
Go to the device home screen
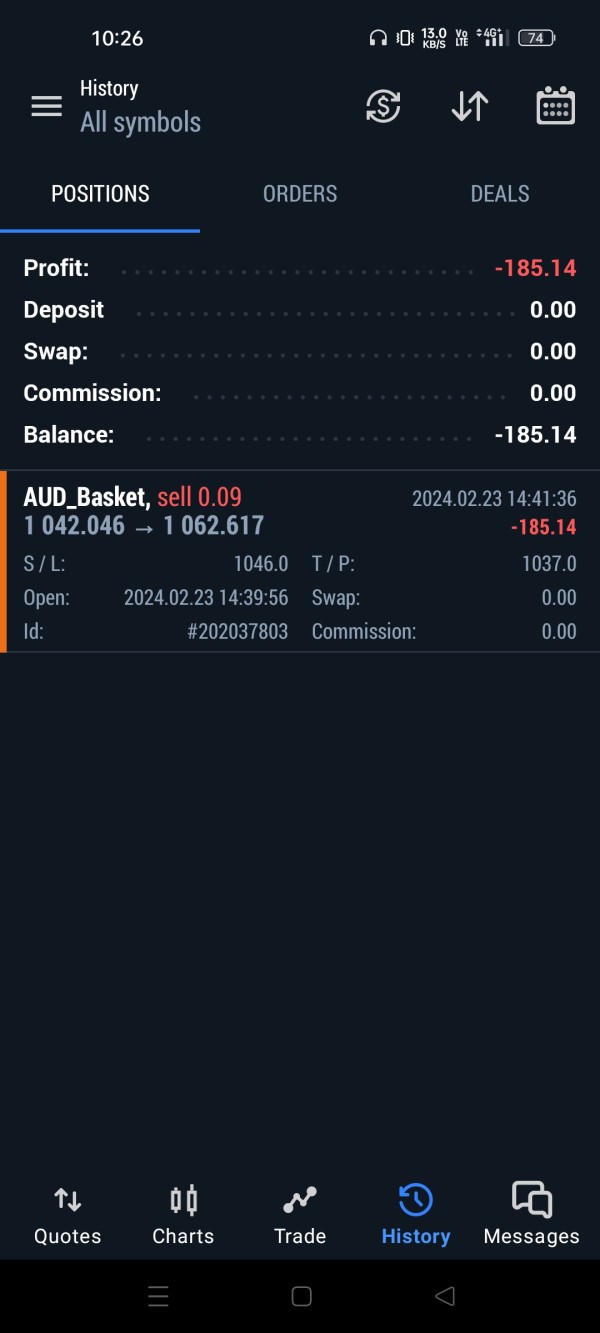coord(301,1296)
